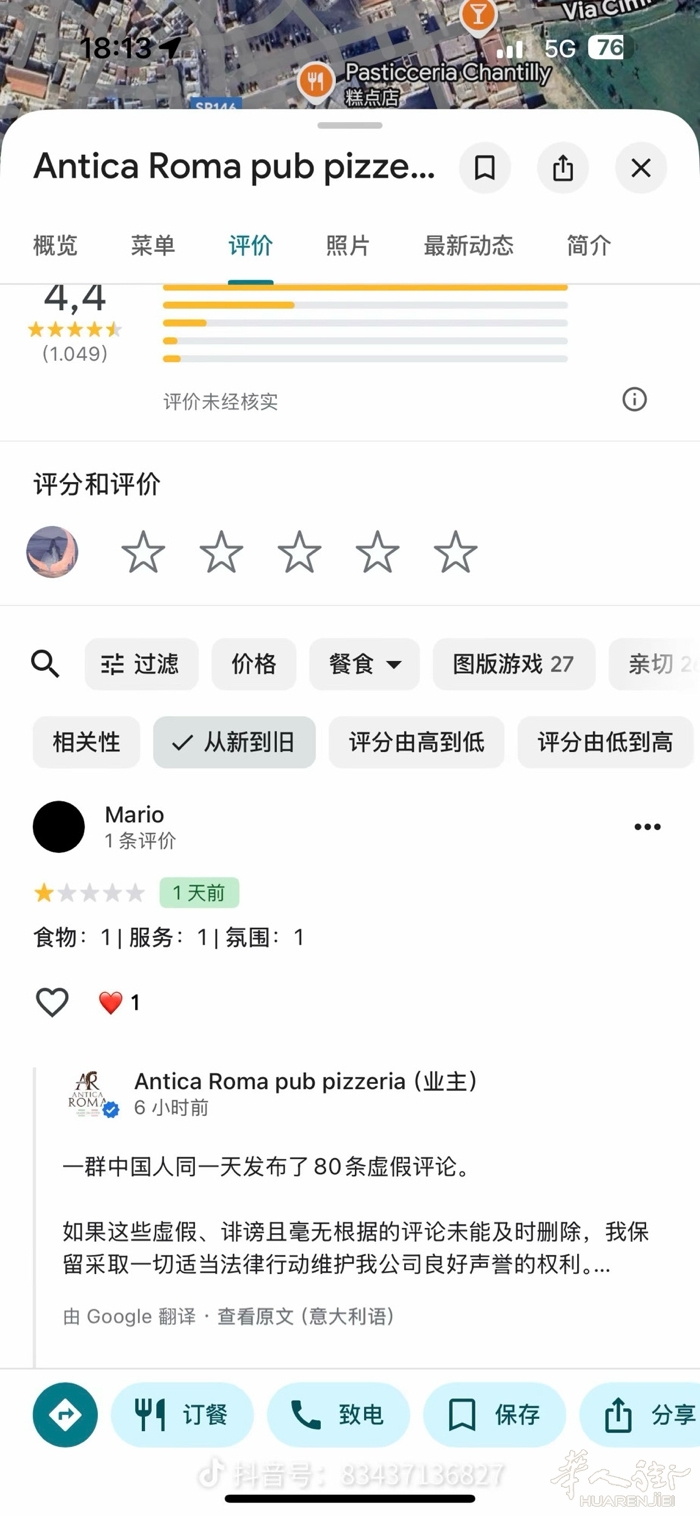Switch to the 概览 tab
This screenshot has height=1516, width=700.
tap(55, 246)
